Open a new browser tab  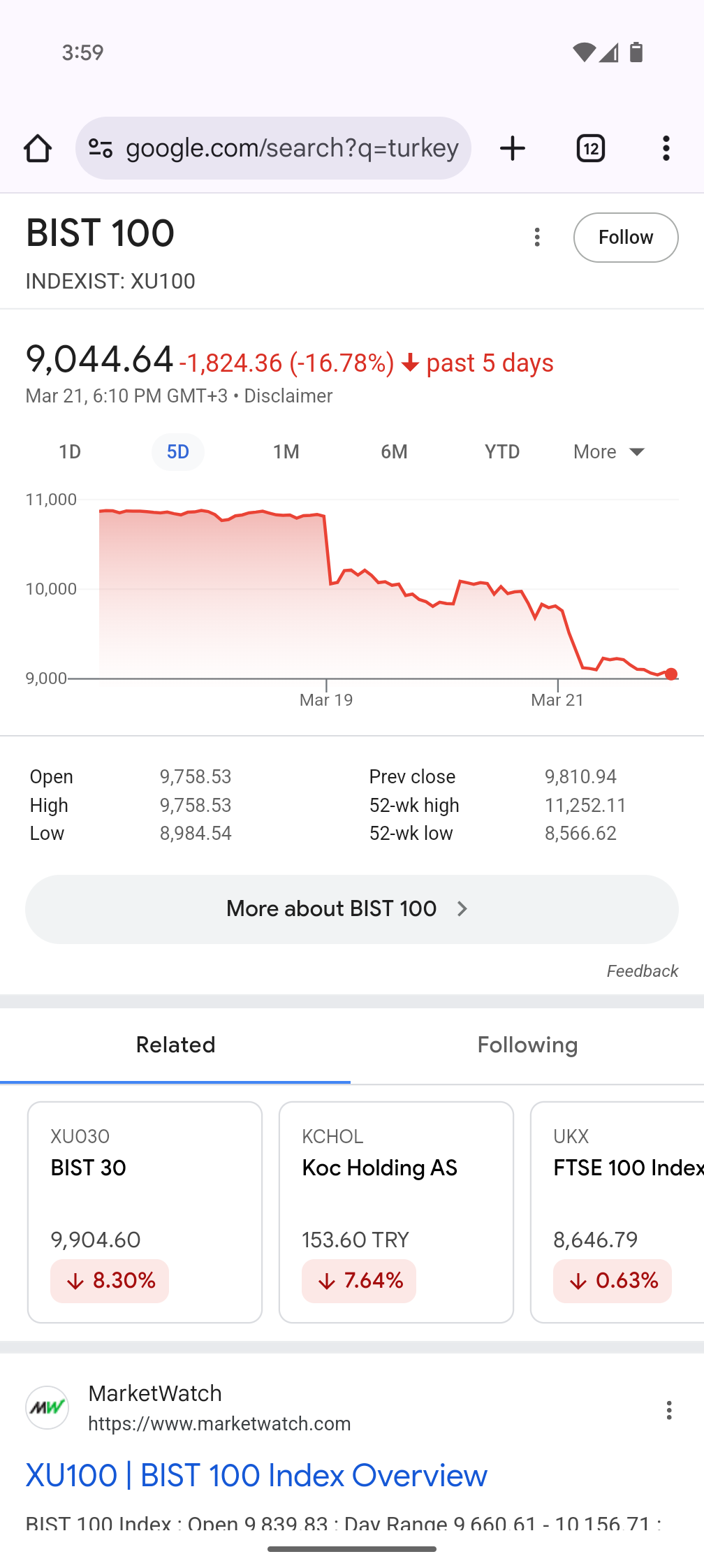point(513,147)
